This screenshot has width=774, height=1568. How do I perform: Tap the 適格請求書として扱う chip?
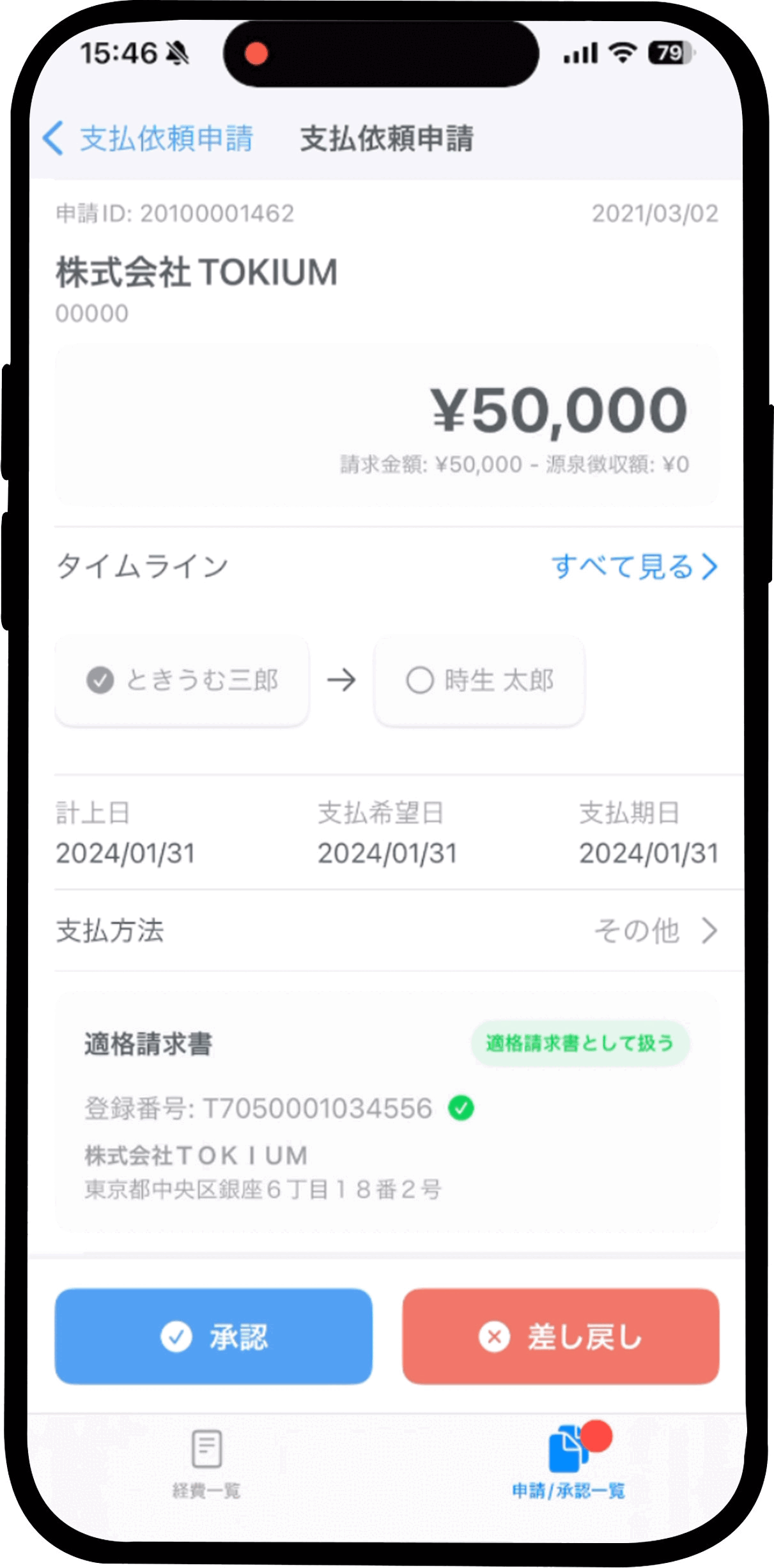point(580,1043)
